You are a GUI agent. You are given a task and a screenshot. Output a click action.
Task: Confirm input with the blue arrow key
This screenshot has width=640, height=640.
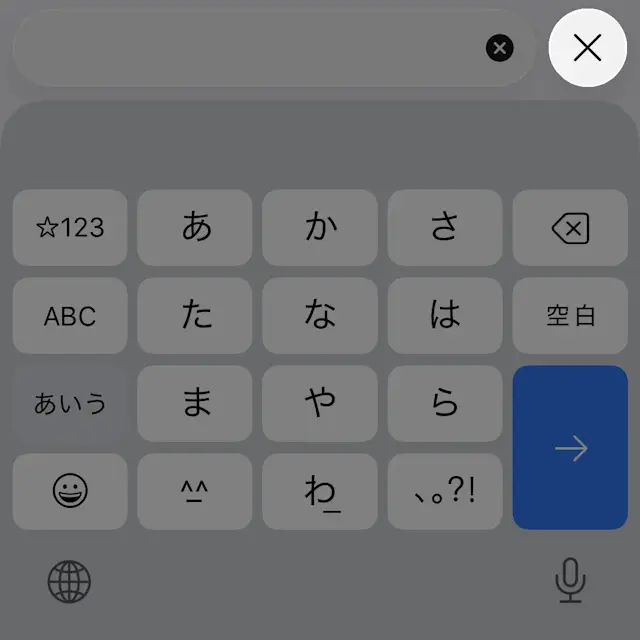[570, 448]
